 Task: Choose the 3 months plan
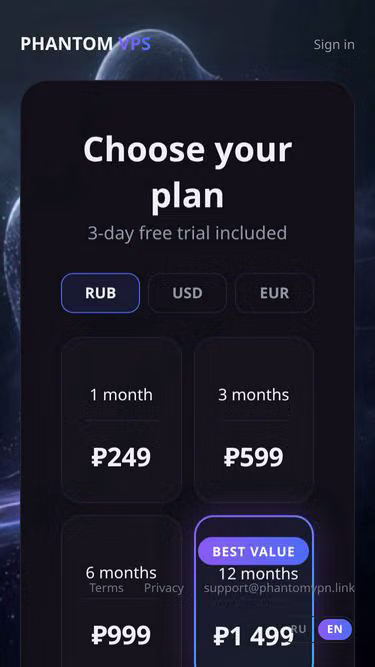coord(254,420)
